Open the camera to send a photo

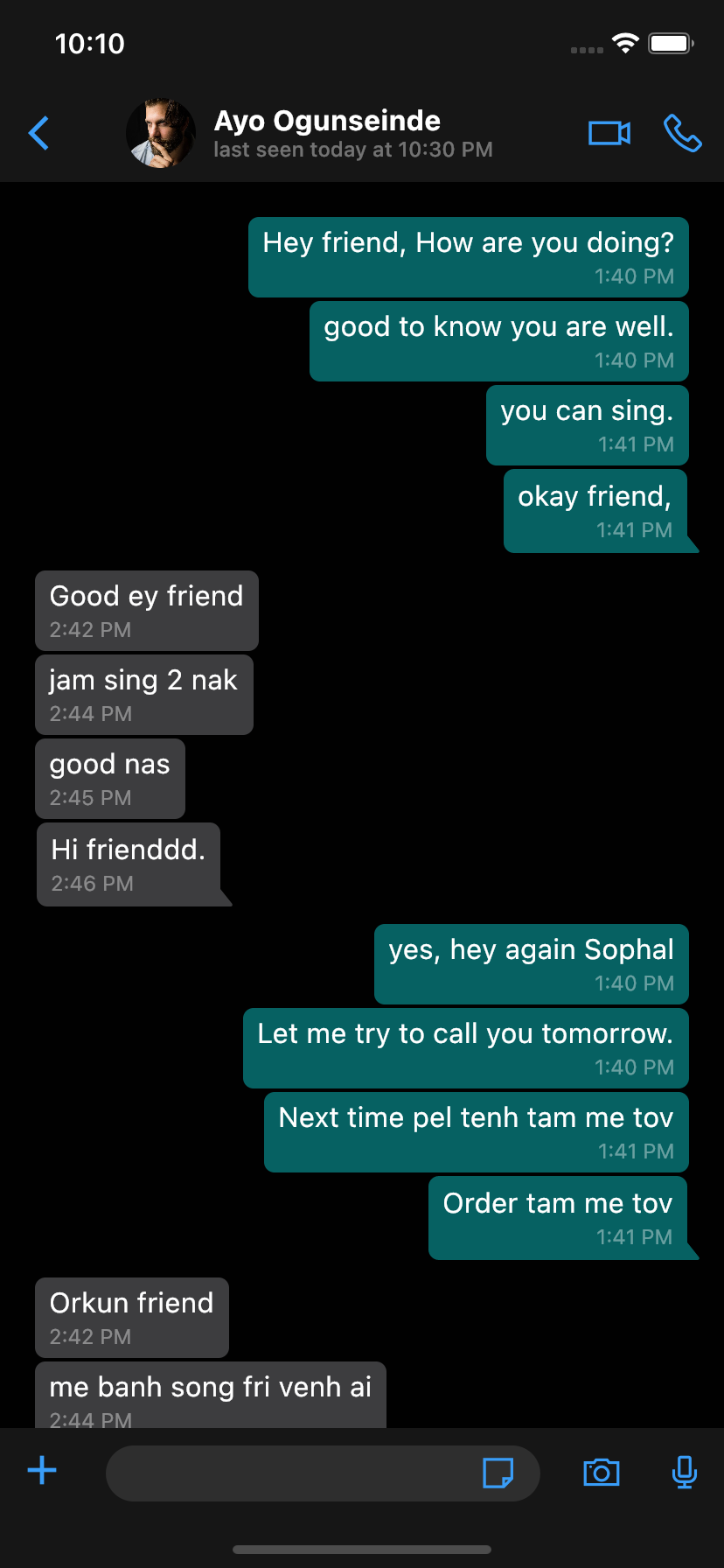(x=602, y=1473)
